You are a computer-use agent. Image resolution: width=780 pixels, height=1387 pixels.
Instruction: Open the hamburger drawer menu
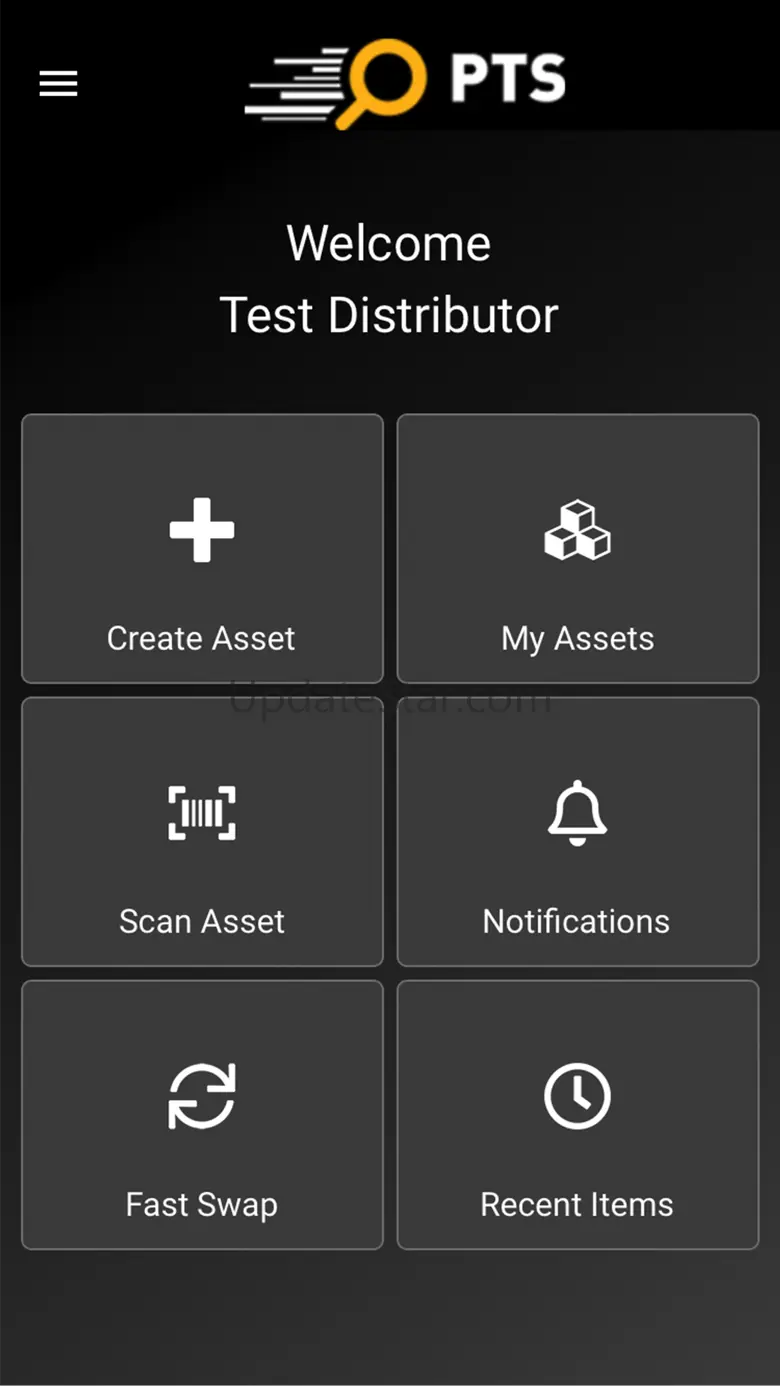(58, 85)
